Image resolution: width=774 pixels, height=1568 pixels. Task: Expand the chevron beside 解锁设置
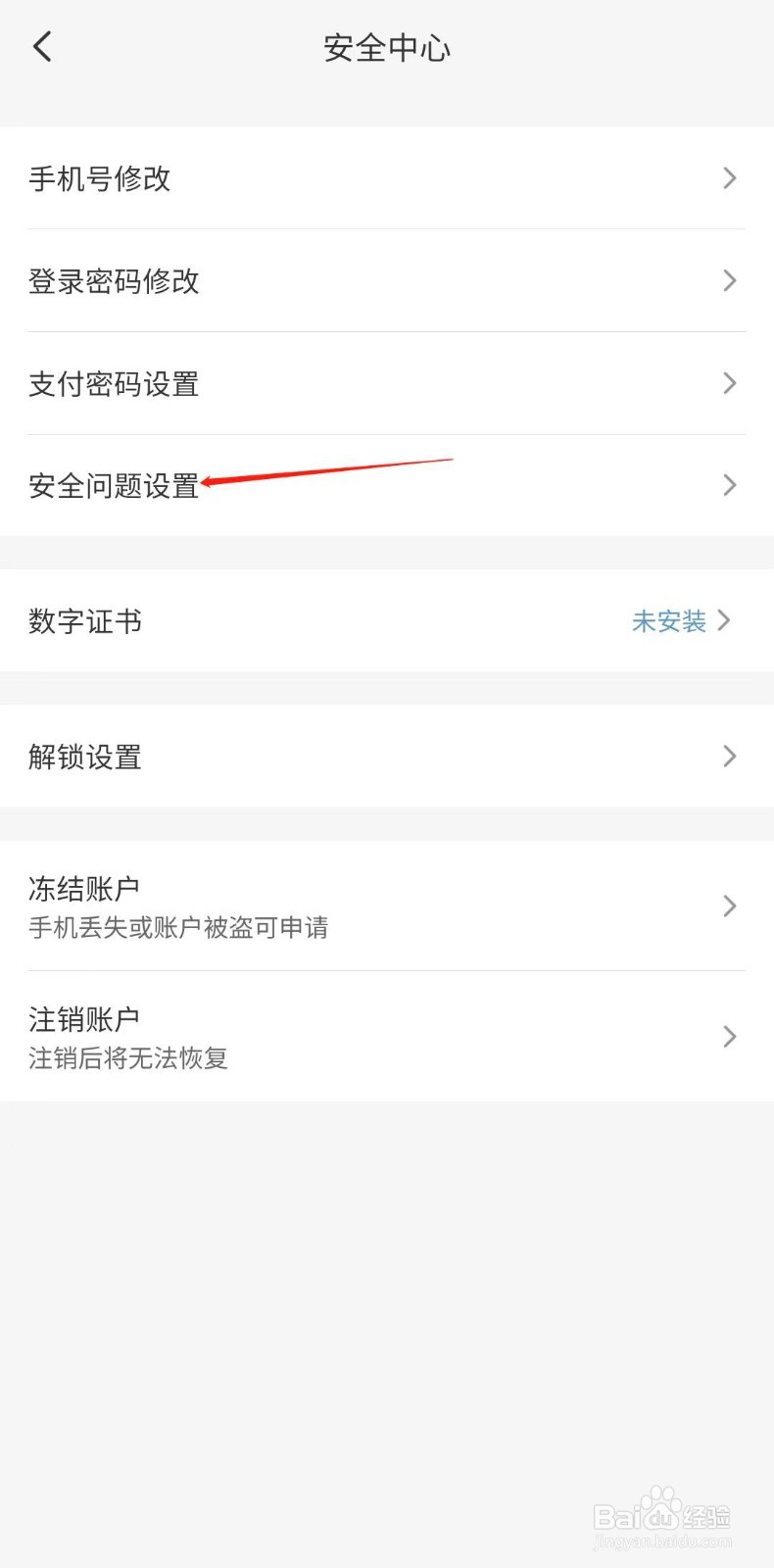(729, 756)
